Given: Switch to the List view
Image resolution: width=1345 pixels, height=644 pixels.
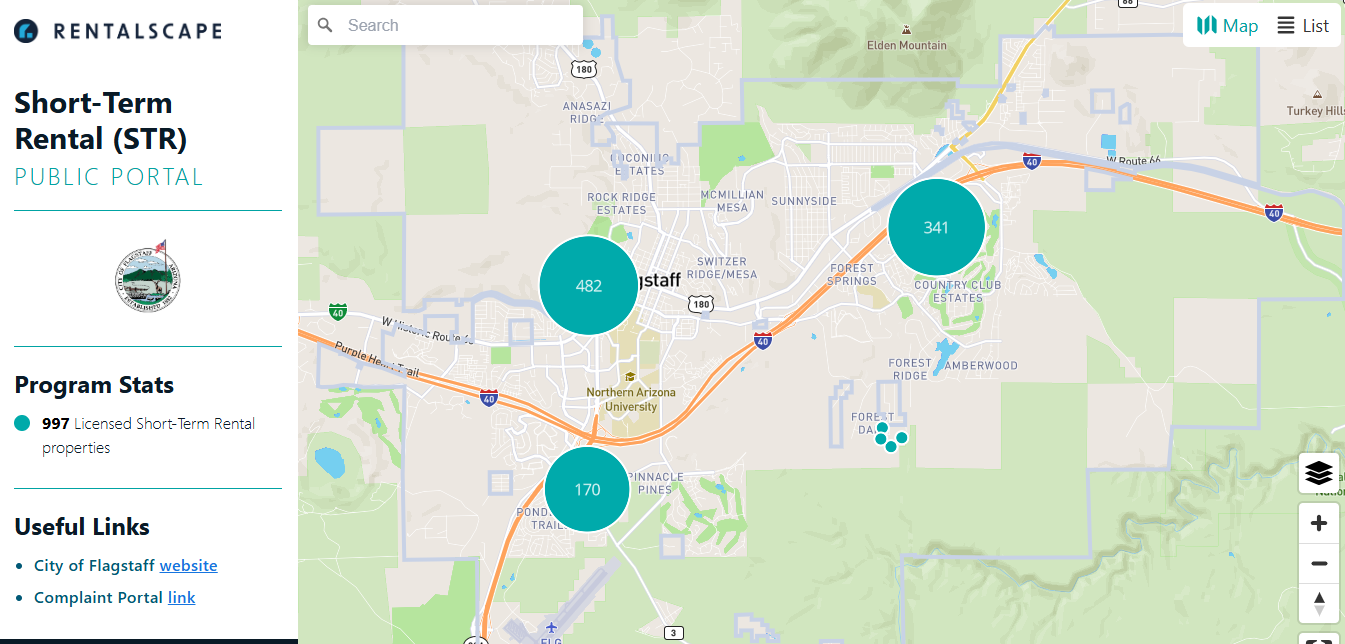Looking at the screenshot, I should coord(1303,26).
